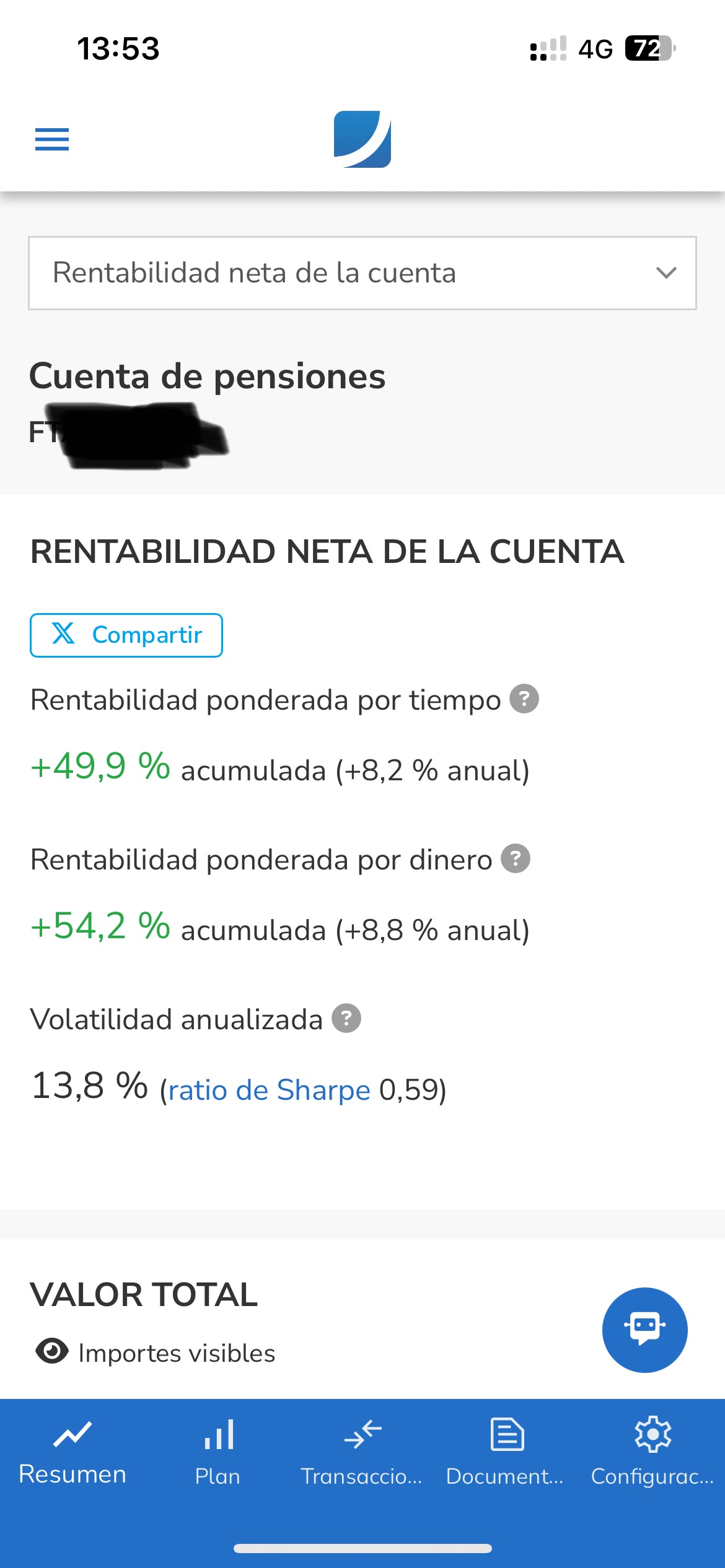Share returns via the Compartir button
This screenshot has width=725, height=1568.
pyautogui.click(x=126, y=635)
